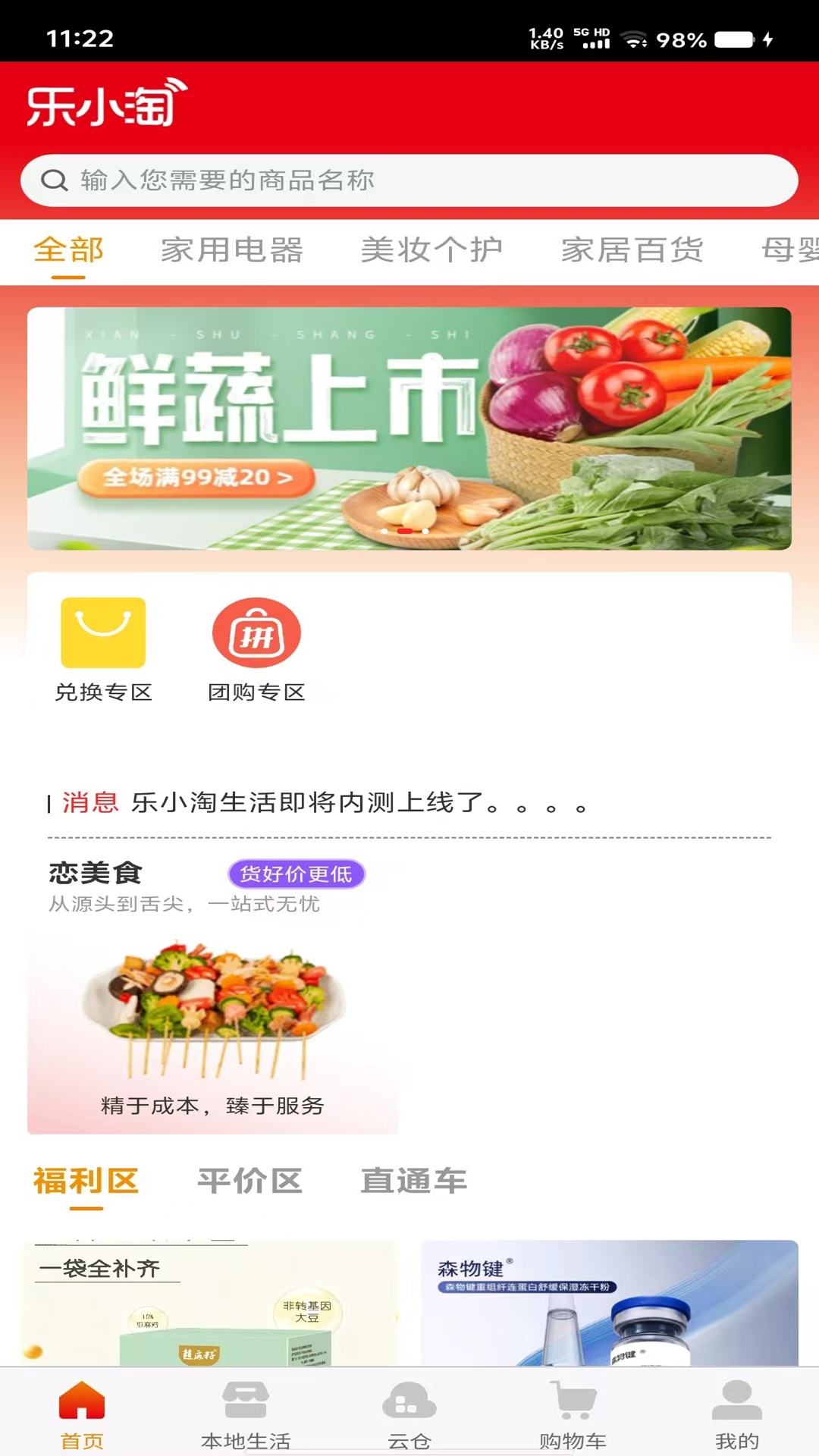Viewport: 819px width, 1456px height.
Task: Select the 福利区 section tab
Action: pos(85,1179)
